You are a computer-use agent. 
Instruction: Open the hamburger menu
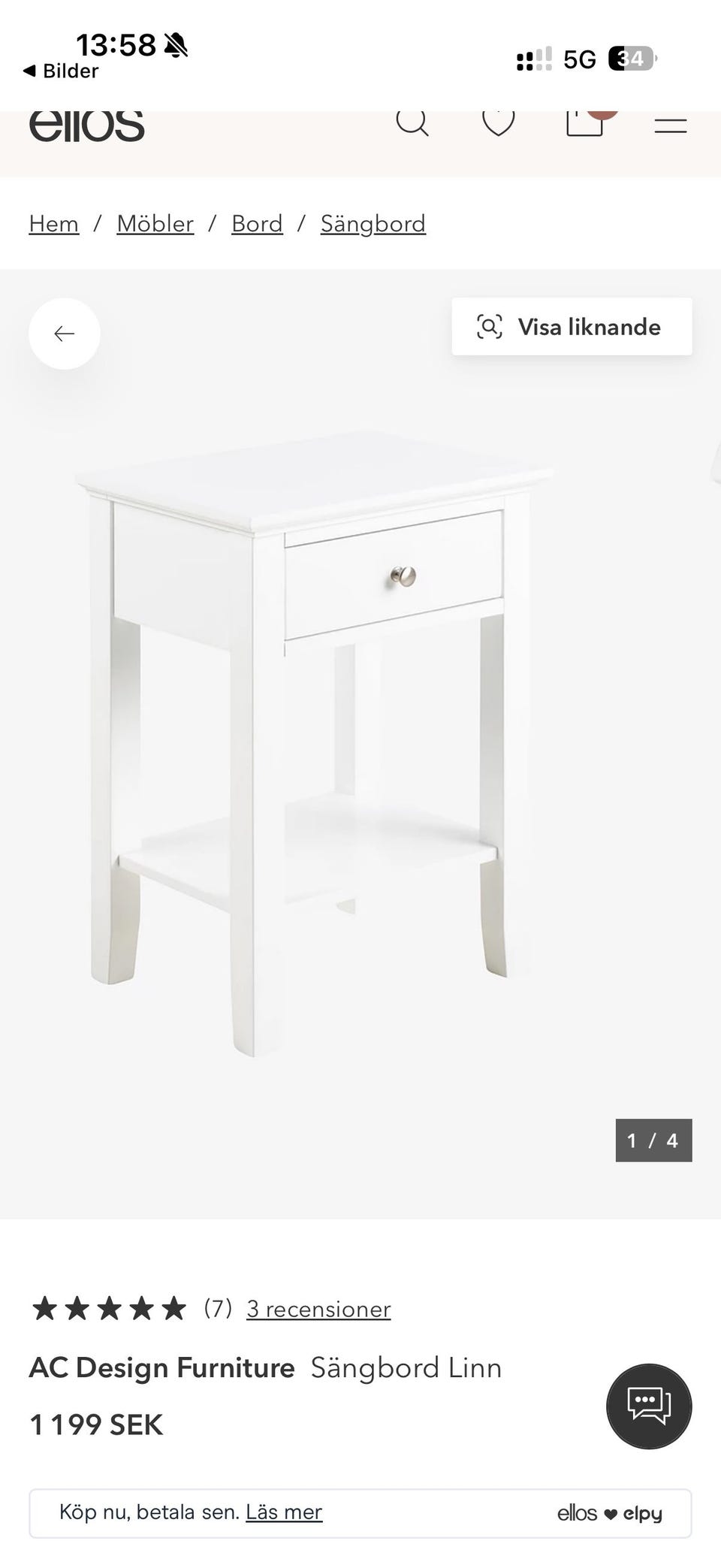(x=670, y=125)
